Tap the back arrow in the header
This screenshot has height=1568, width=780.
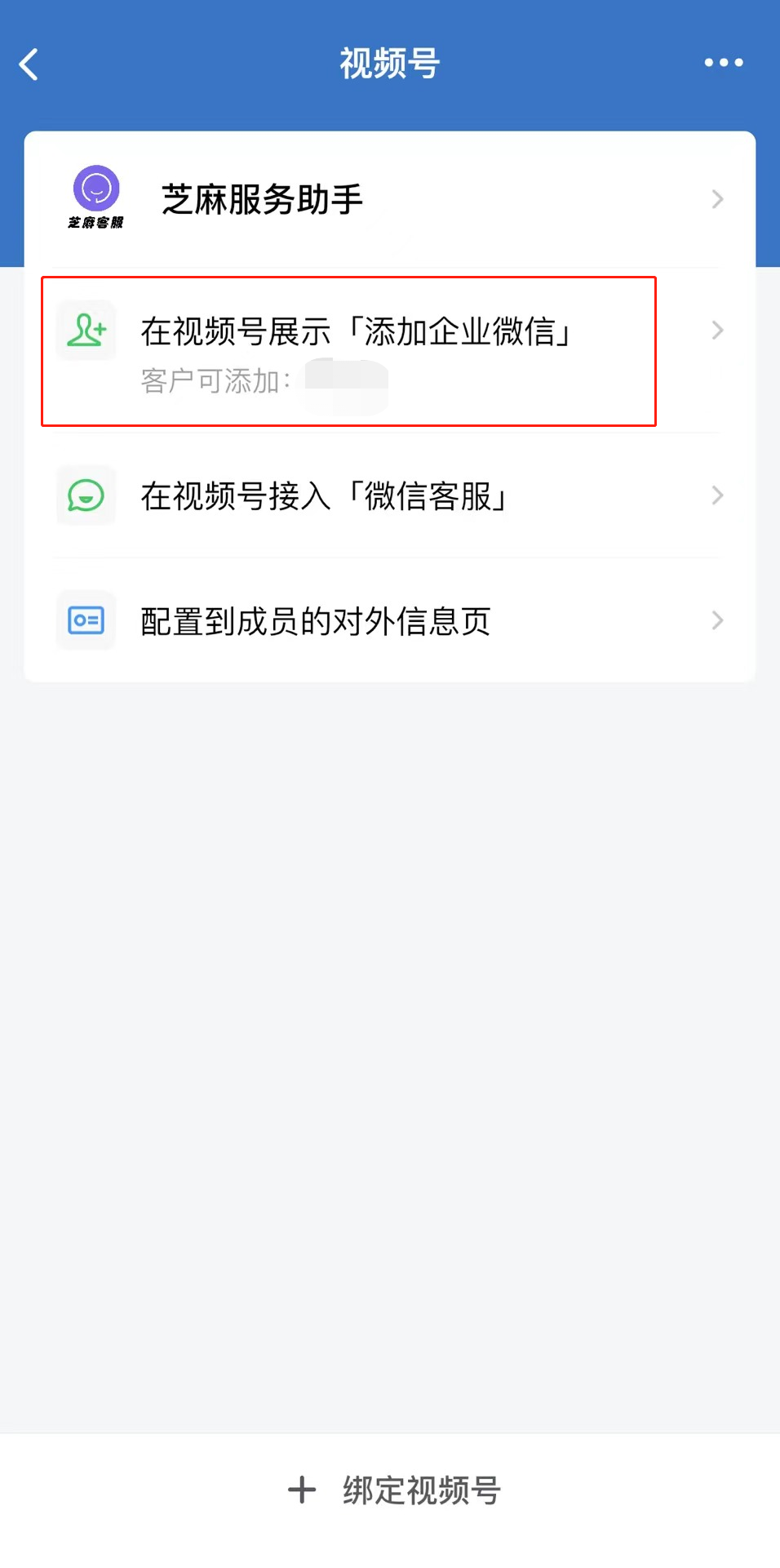tap(29, 64)
